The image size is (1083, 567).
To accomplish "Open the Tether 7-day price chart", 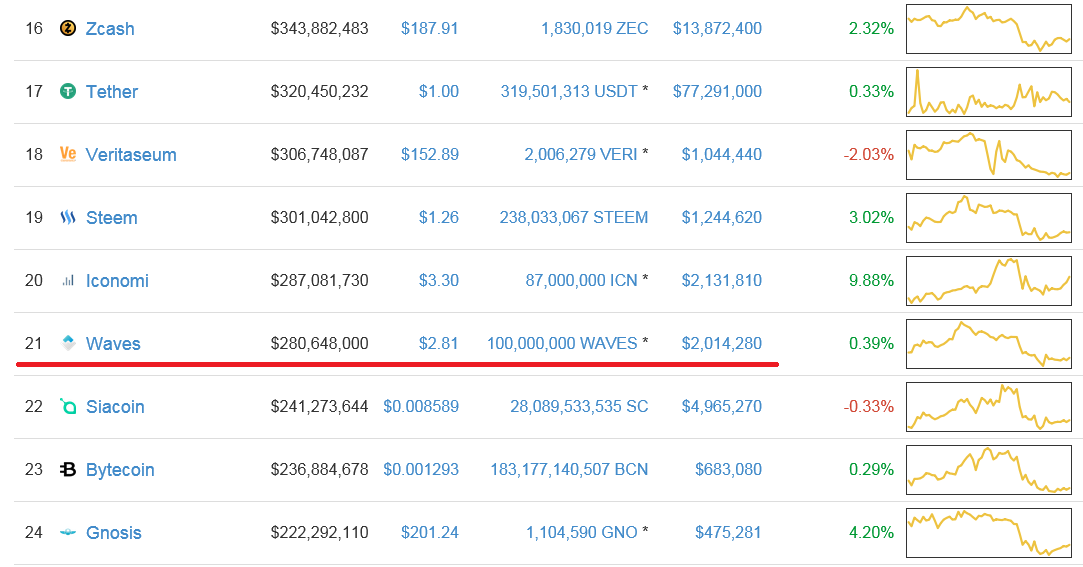I will (988, 92).
